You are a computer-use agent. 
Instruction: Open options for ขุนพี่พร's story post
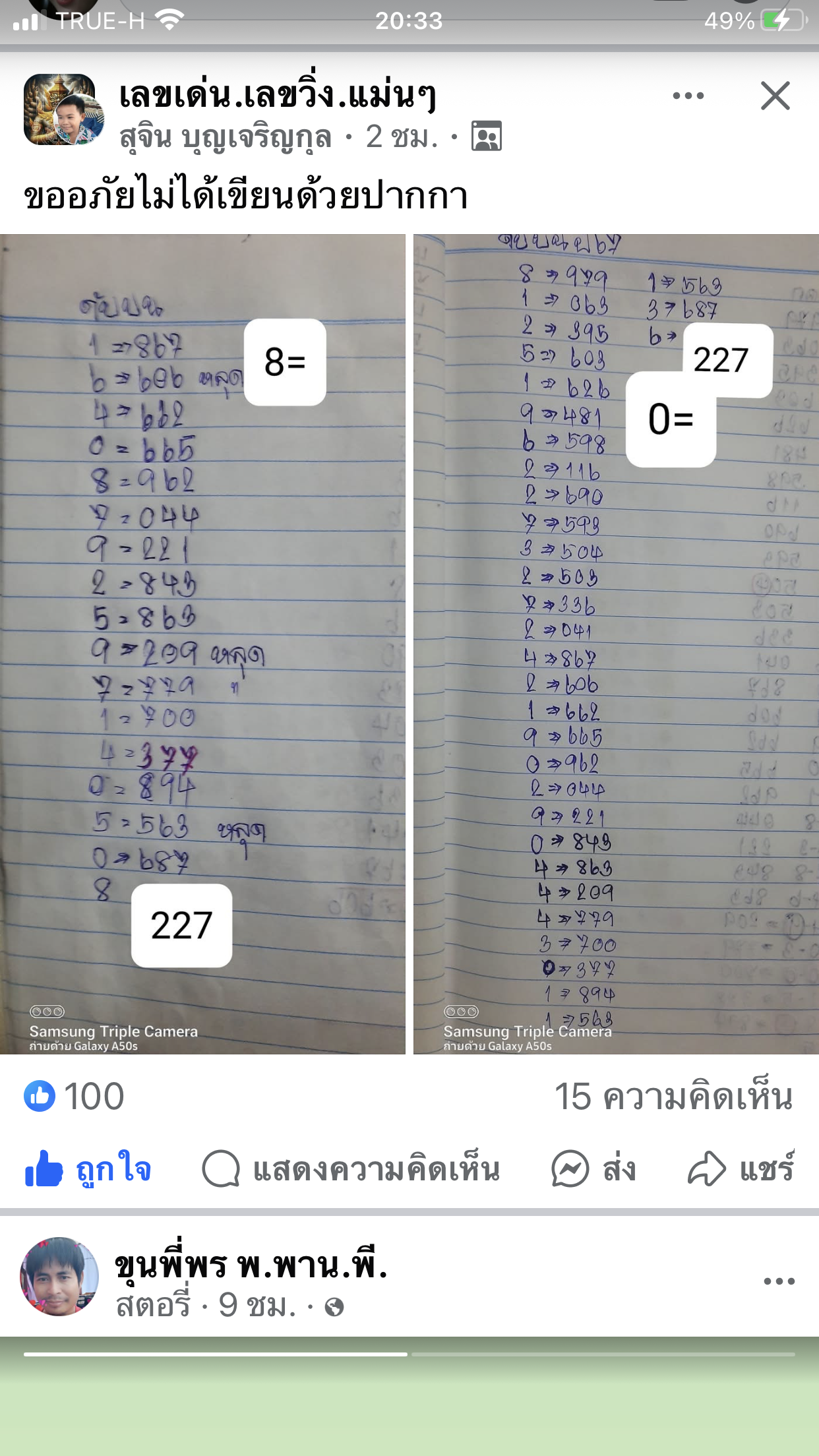coord(779,1281)
